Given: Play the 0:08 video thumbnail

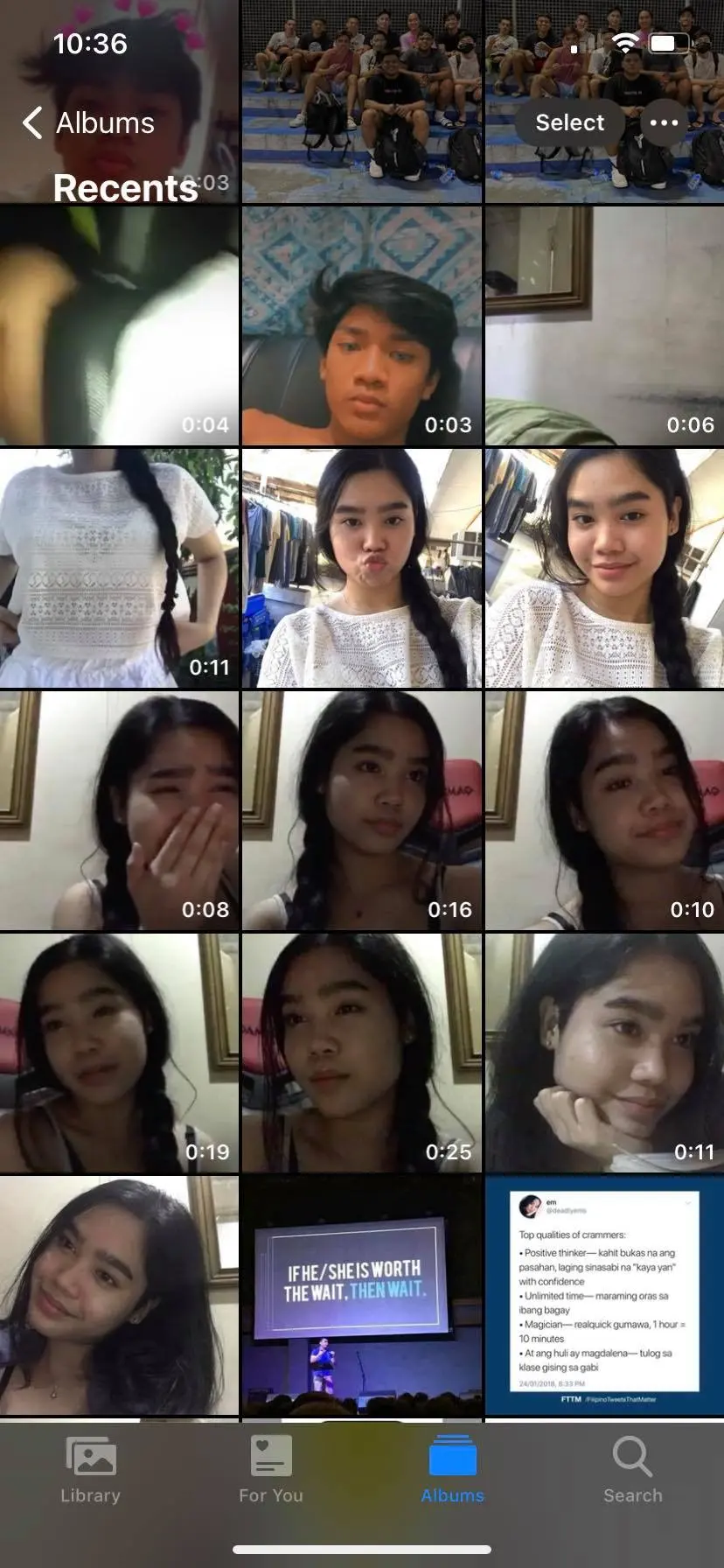Looking at the screenshot, I should tap(119, 810).
